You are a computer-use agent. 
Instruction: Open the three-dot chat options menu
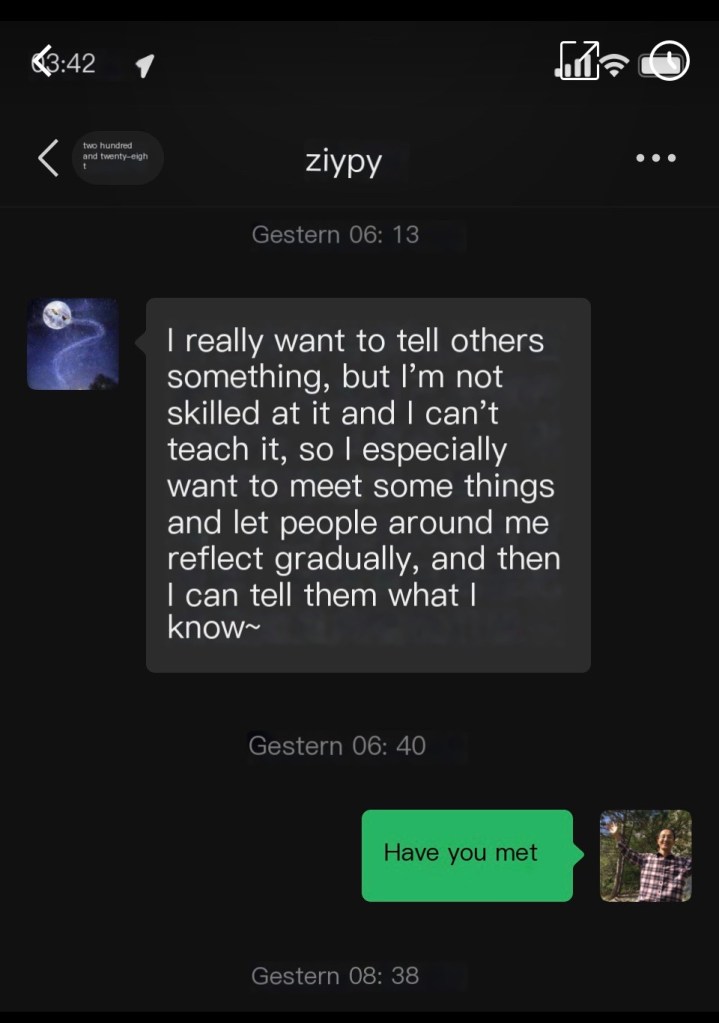[656, 158]
